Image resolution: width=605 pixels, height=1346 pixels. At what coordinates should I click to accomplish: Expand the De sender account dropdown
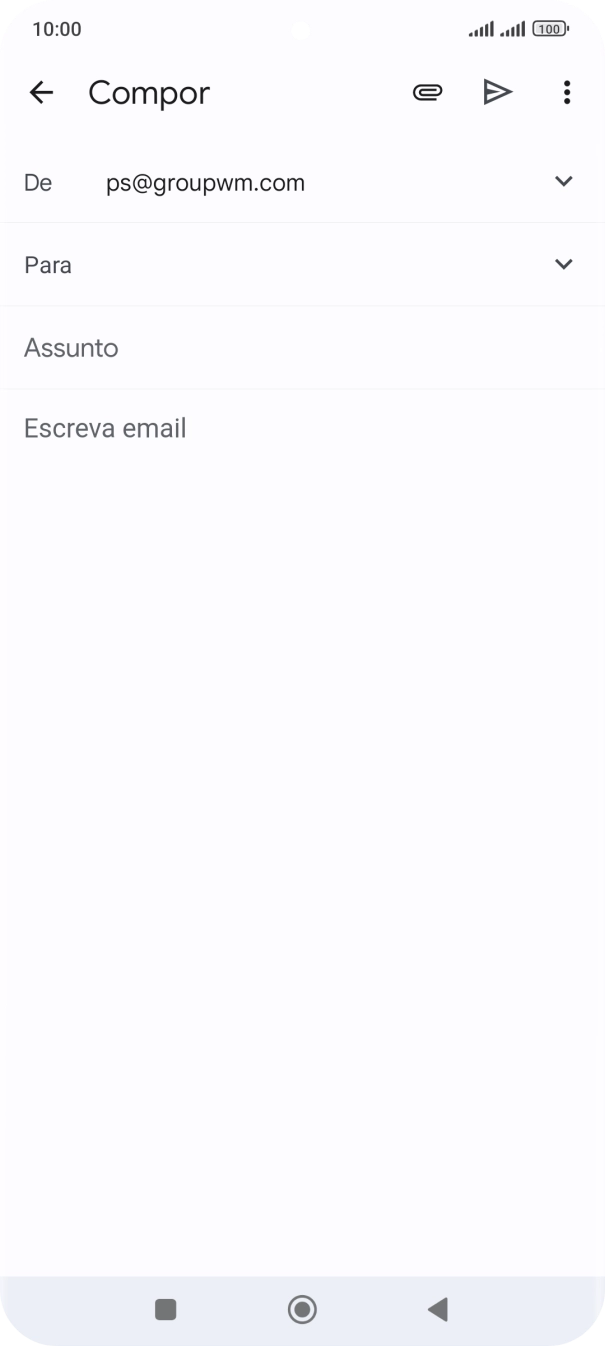[563, 182]
